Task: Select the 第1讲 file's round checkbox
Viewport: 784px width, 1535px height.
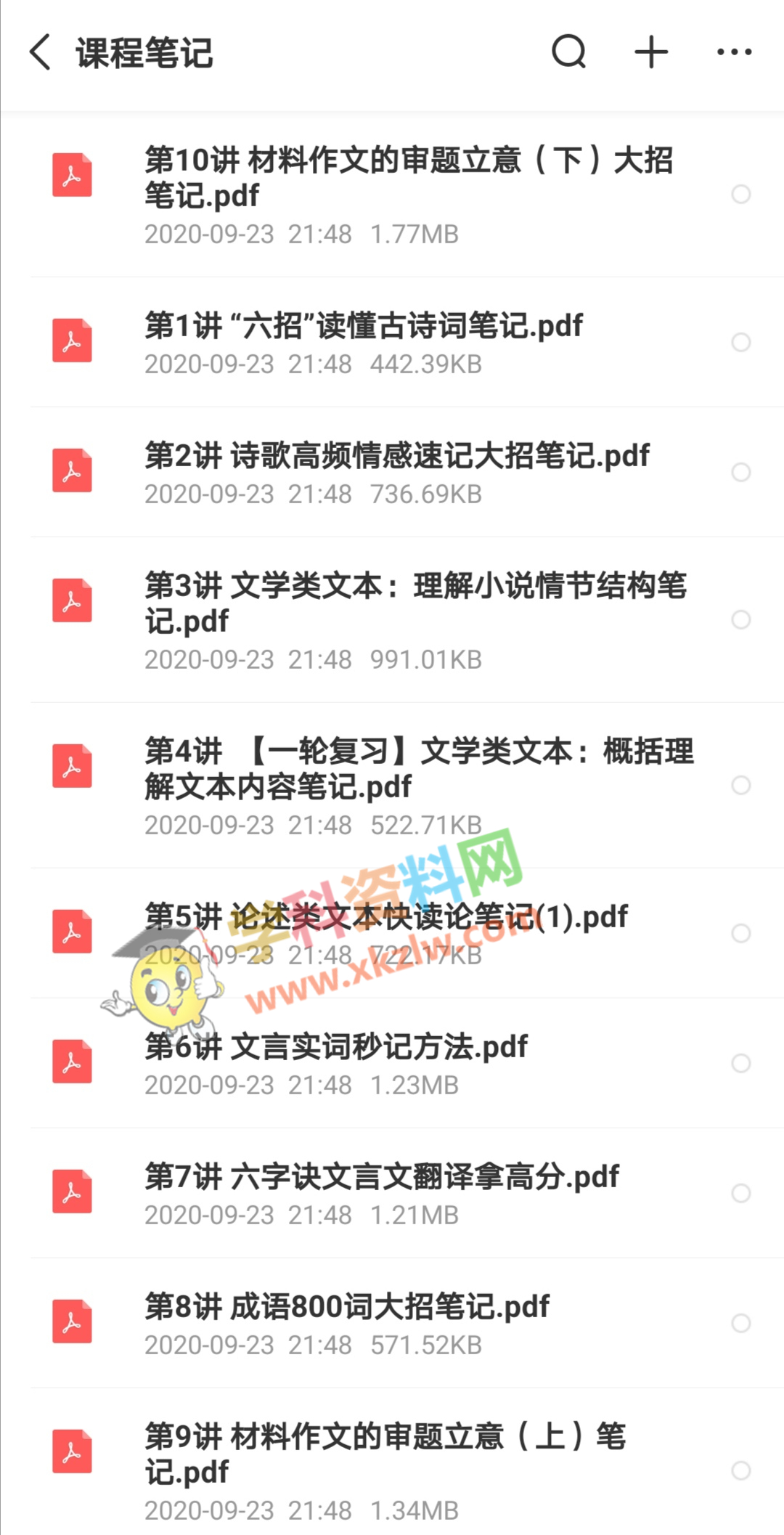Action: (x=740, y=342)
